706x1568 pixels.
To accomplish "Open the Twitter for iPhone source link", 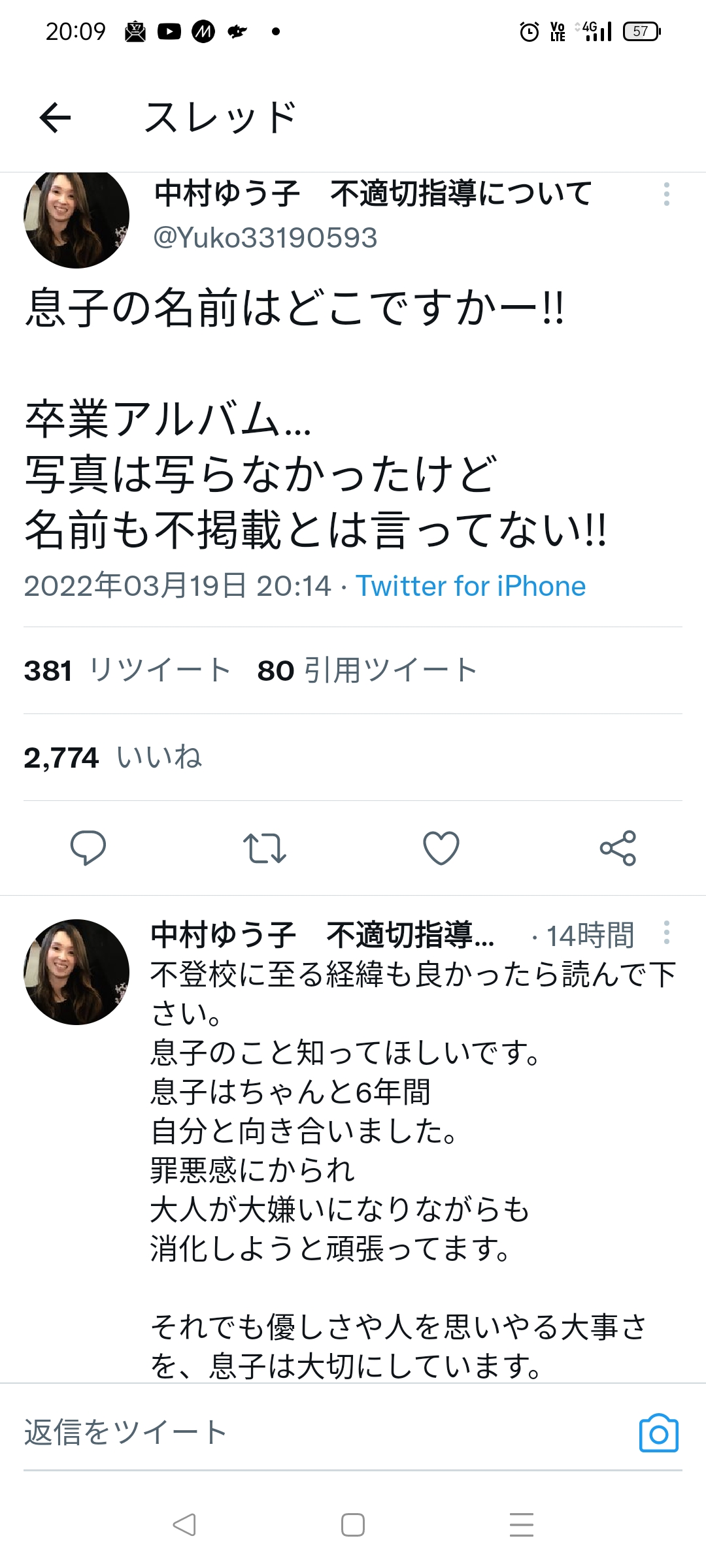I will click(471, 586).
